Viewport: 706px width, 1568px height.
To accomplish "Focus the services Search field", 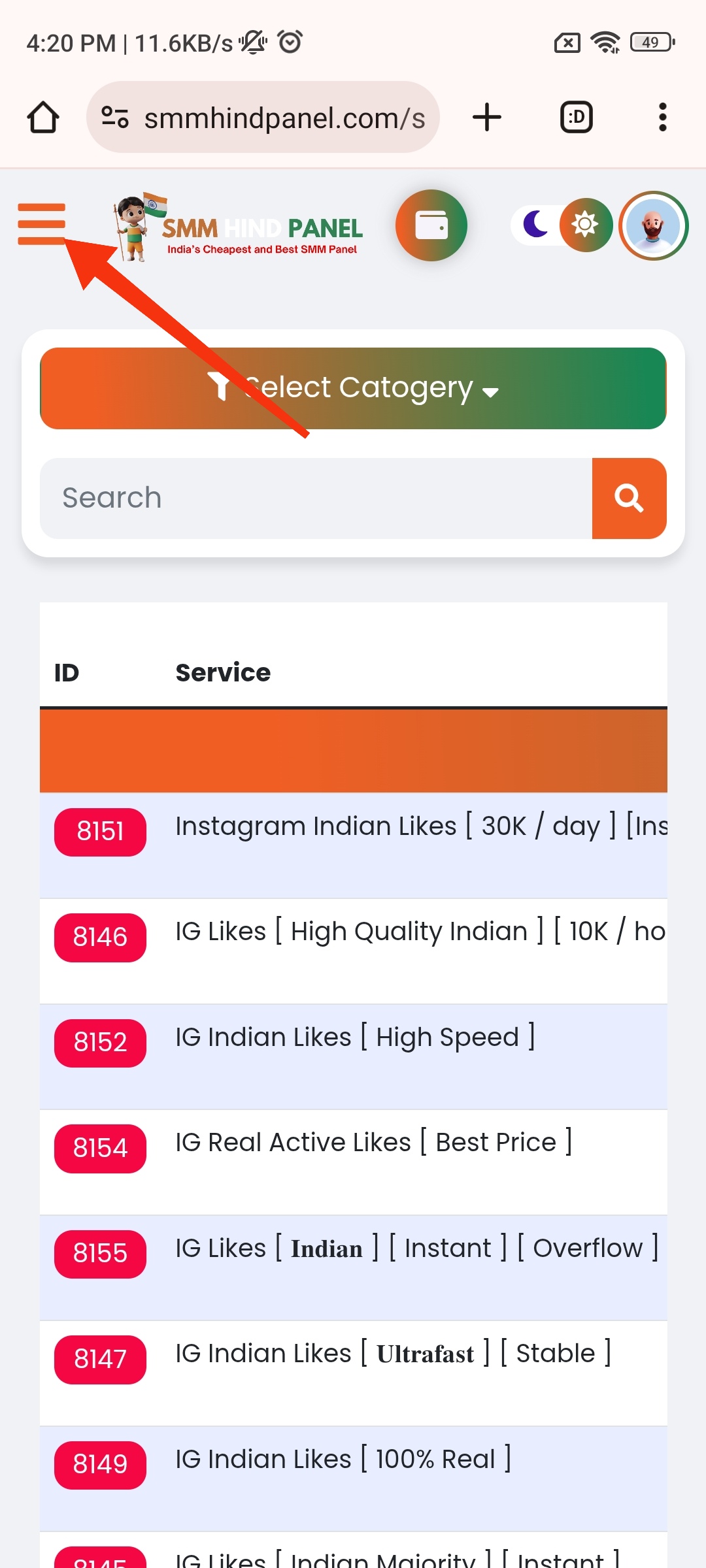I will [x=316, y=498].
